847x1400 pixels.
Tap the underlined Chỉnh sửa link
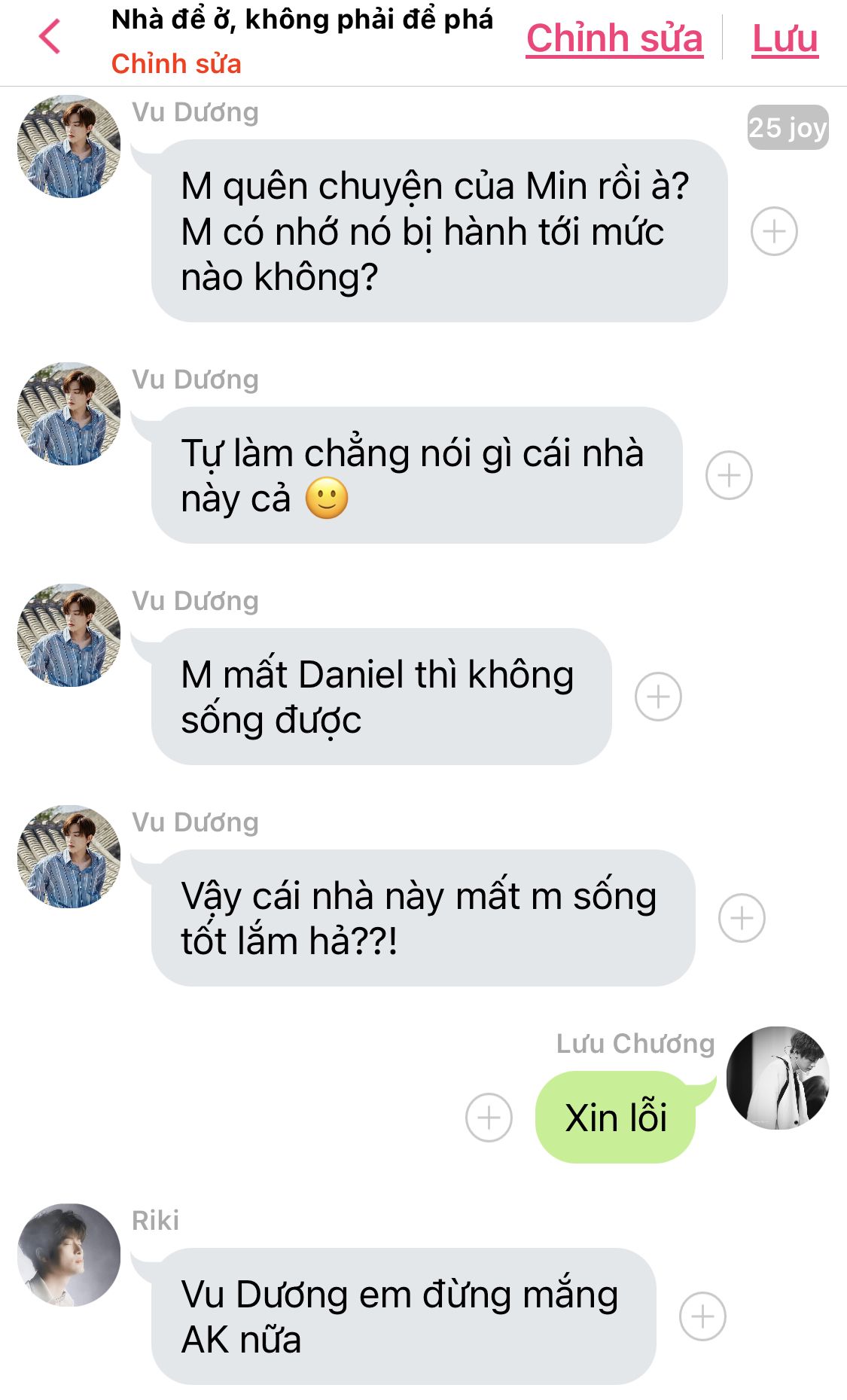[614, 38]
